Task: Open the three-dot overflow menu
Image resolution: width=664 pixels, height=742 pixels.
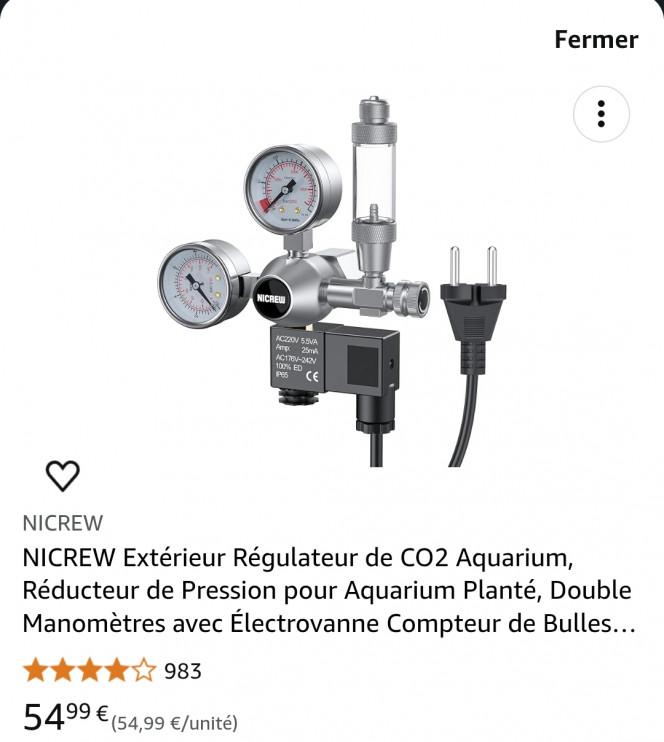Action: click(601, 114)
